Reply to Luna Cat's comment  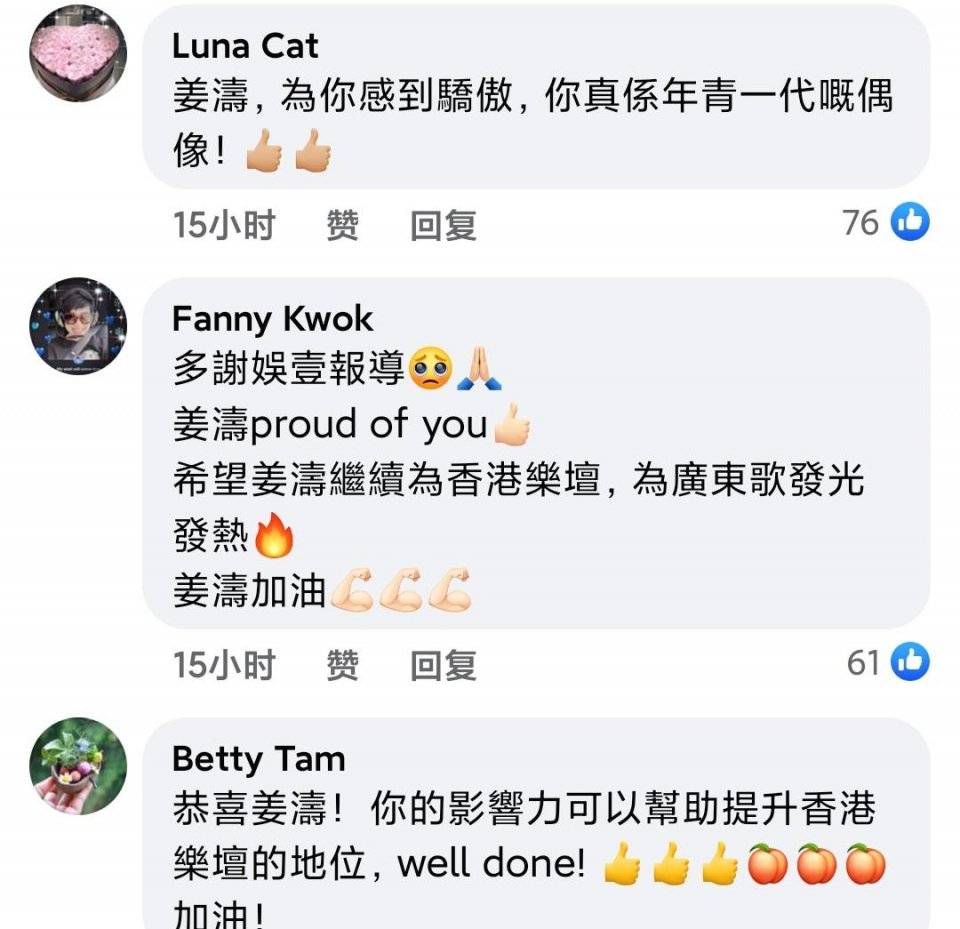[443, 225]
